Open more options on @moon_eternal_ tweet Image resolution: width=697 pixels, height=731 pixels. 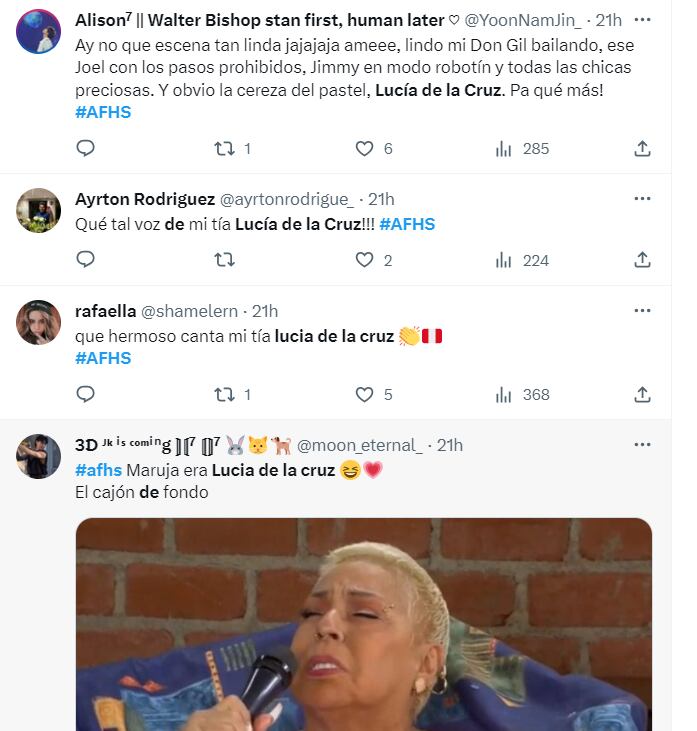tap(642, 444)
